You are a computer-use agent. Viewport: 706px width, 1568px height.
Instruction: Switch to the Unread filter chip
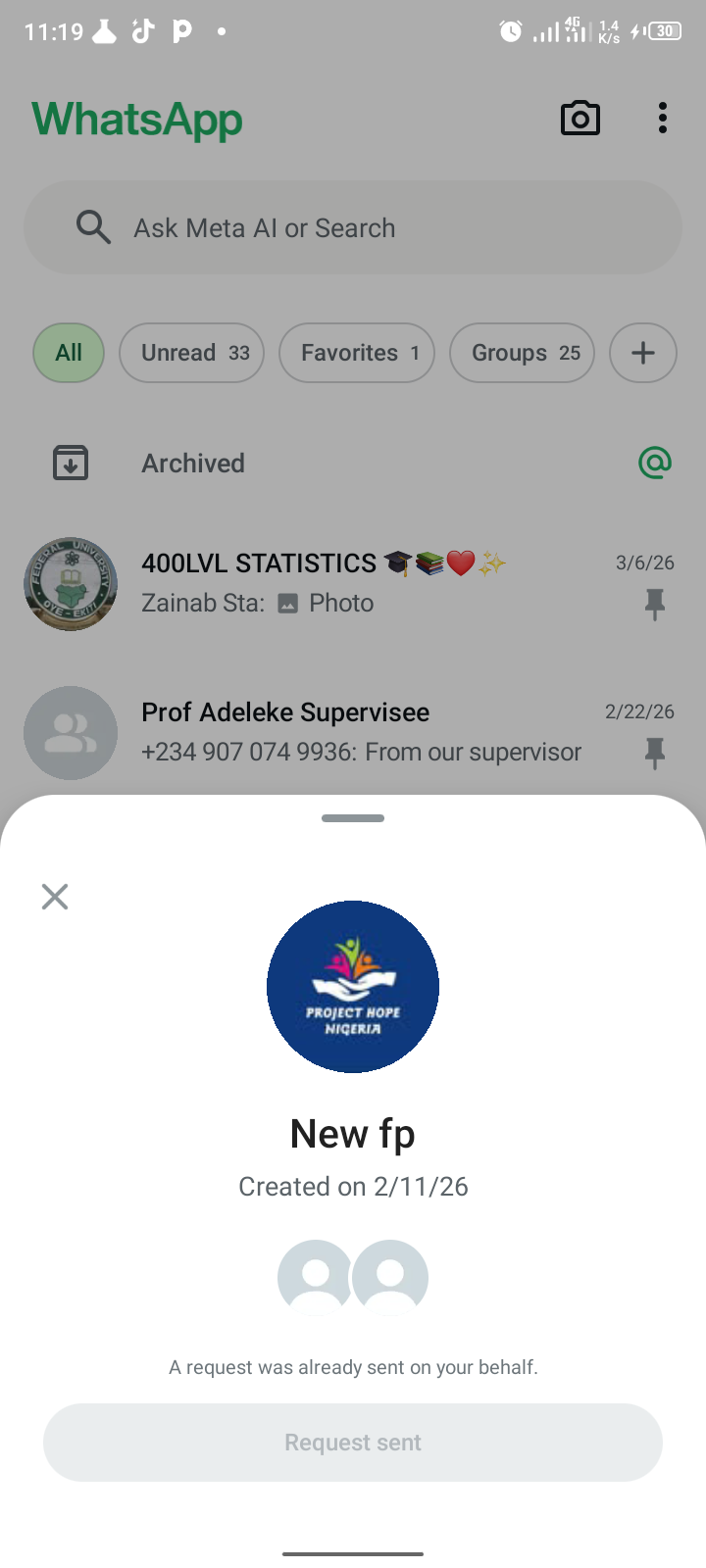tap(192, 353)
